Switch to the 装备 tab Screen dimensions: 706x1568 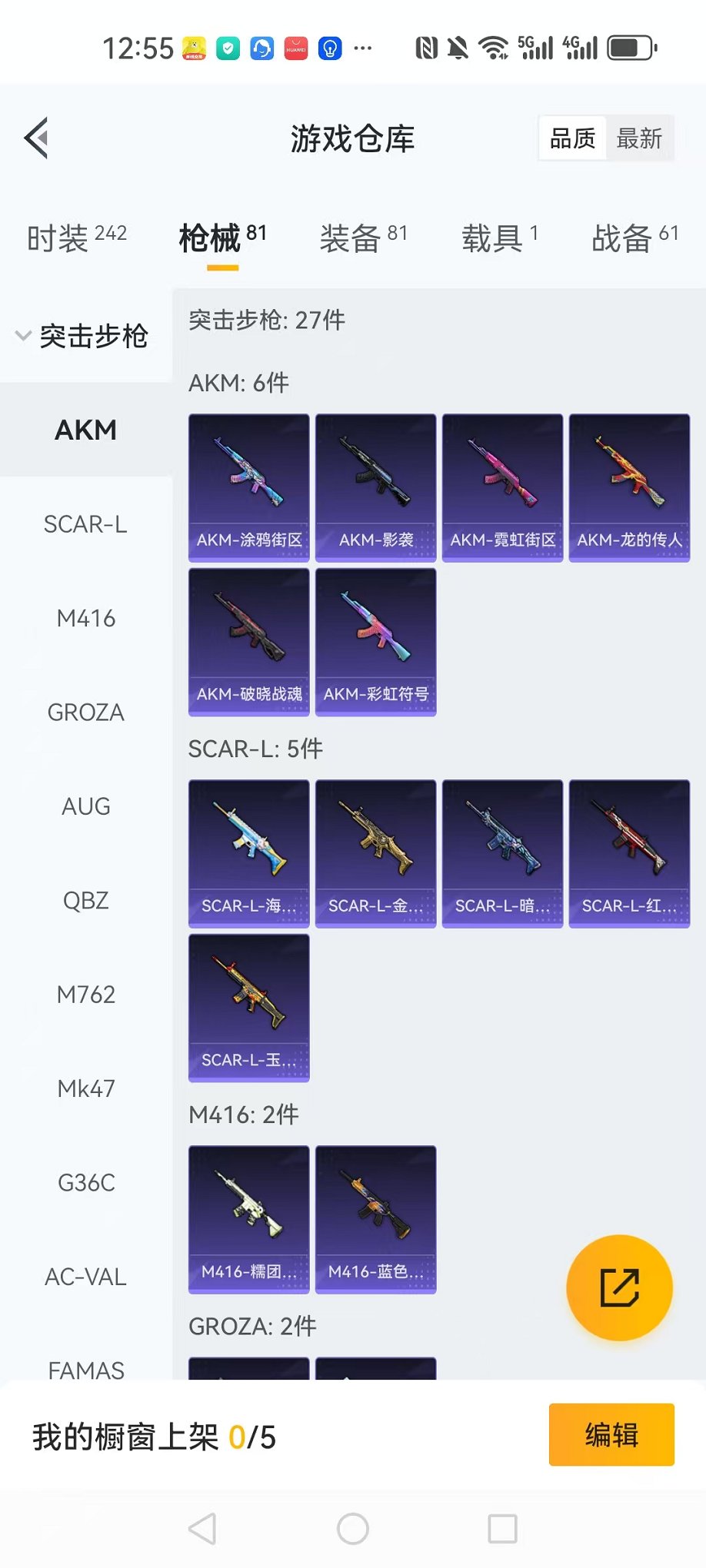pos(363,238)
